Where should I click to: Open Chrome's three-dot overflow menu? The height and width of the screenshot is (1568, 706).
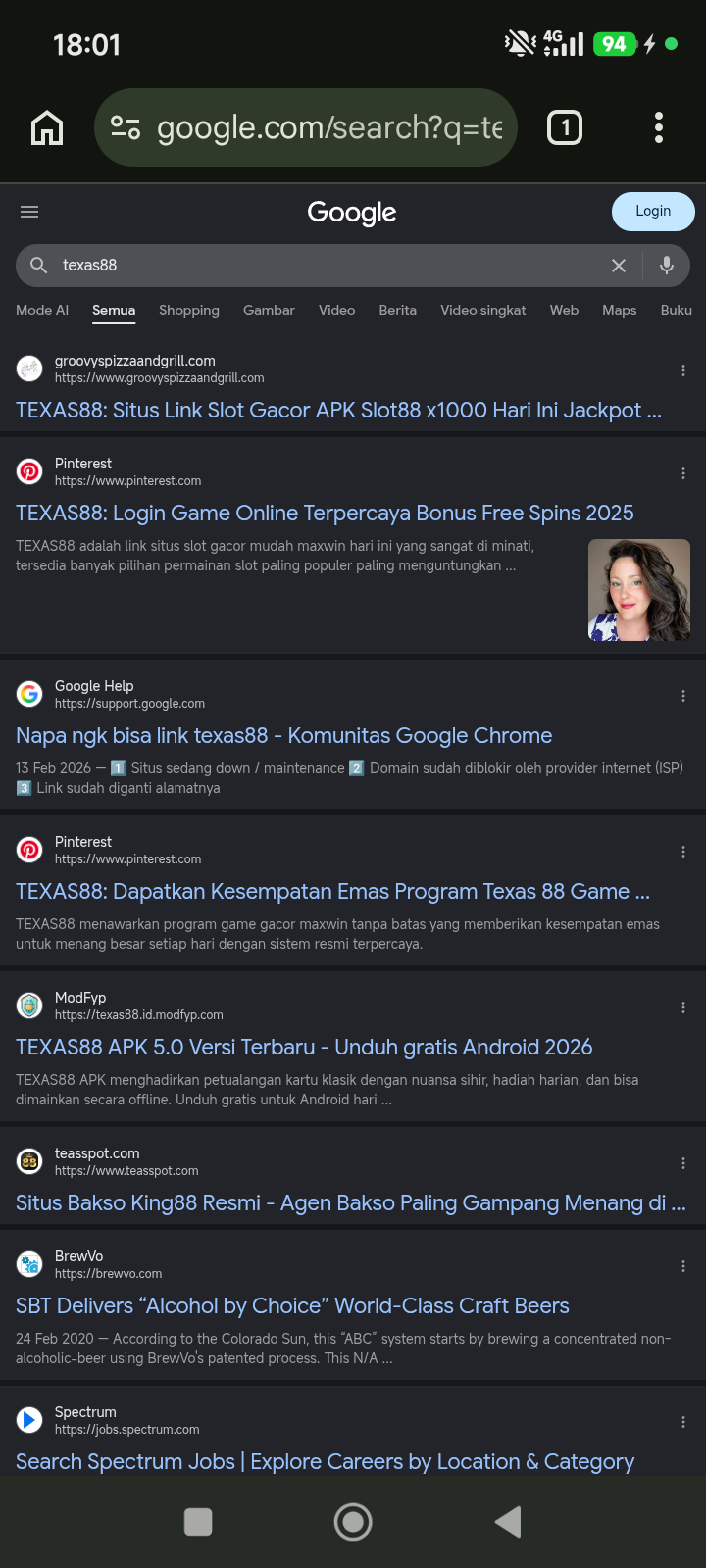pyautogui.click(x=659, y=127)
